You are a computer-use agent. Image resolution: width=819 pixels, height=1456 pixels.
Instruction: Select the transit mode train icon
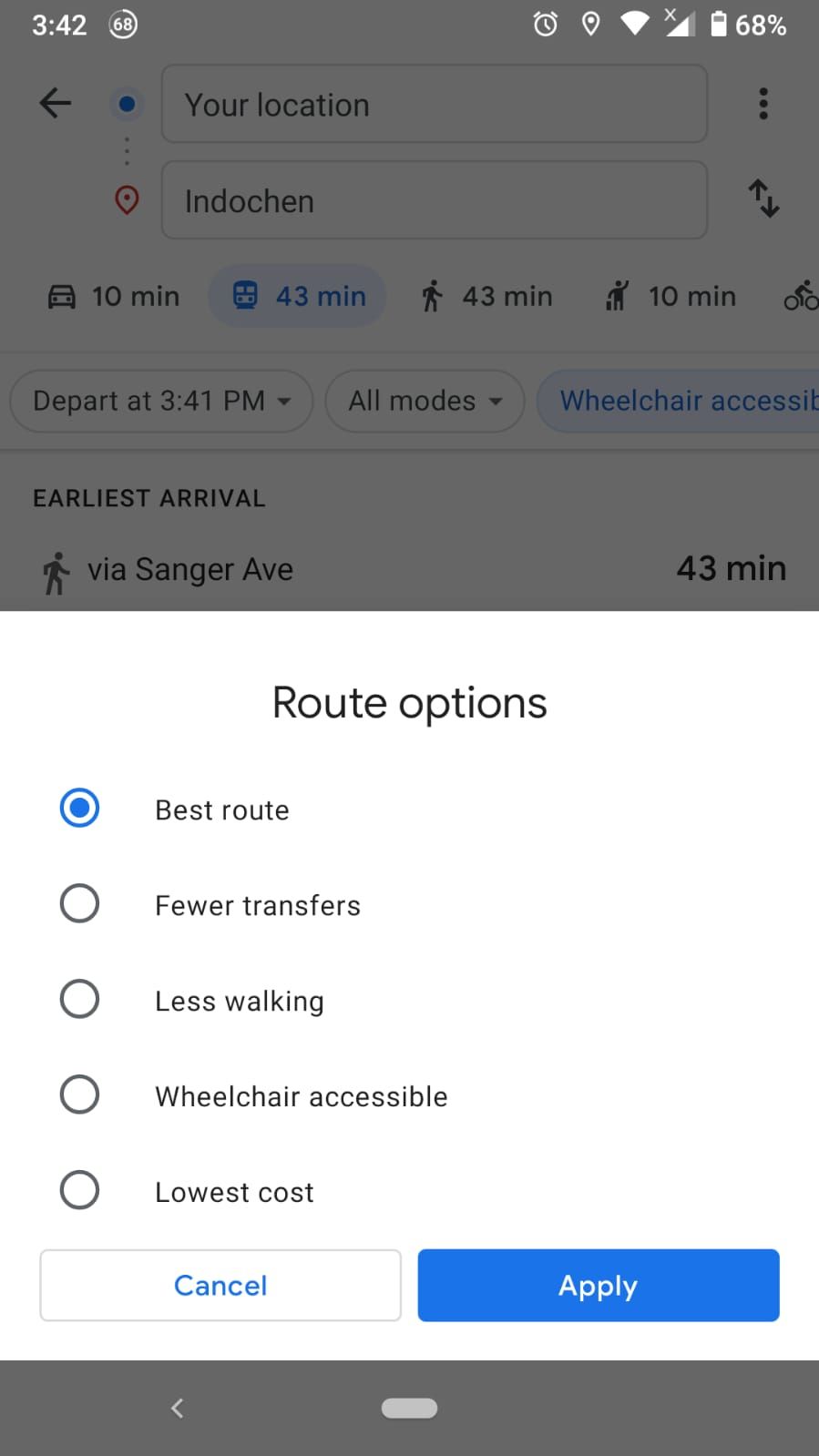tap(296, 295)
